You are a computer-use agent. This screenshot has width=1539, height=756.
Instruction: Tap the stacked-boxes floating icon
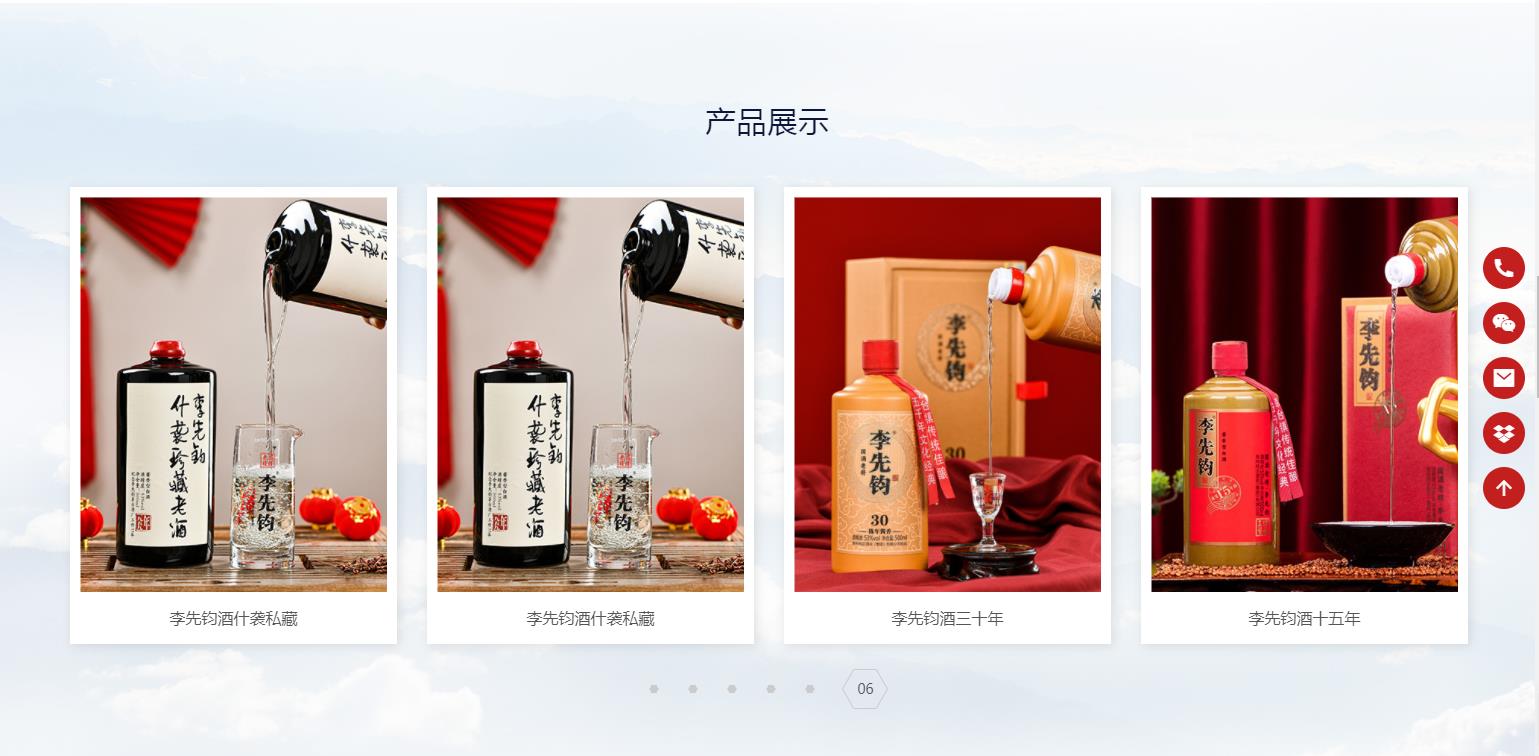1503,433
